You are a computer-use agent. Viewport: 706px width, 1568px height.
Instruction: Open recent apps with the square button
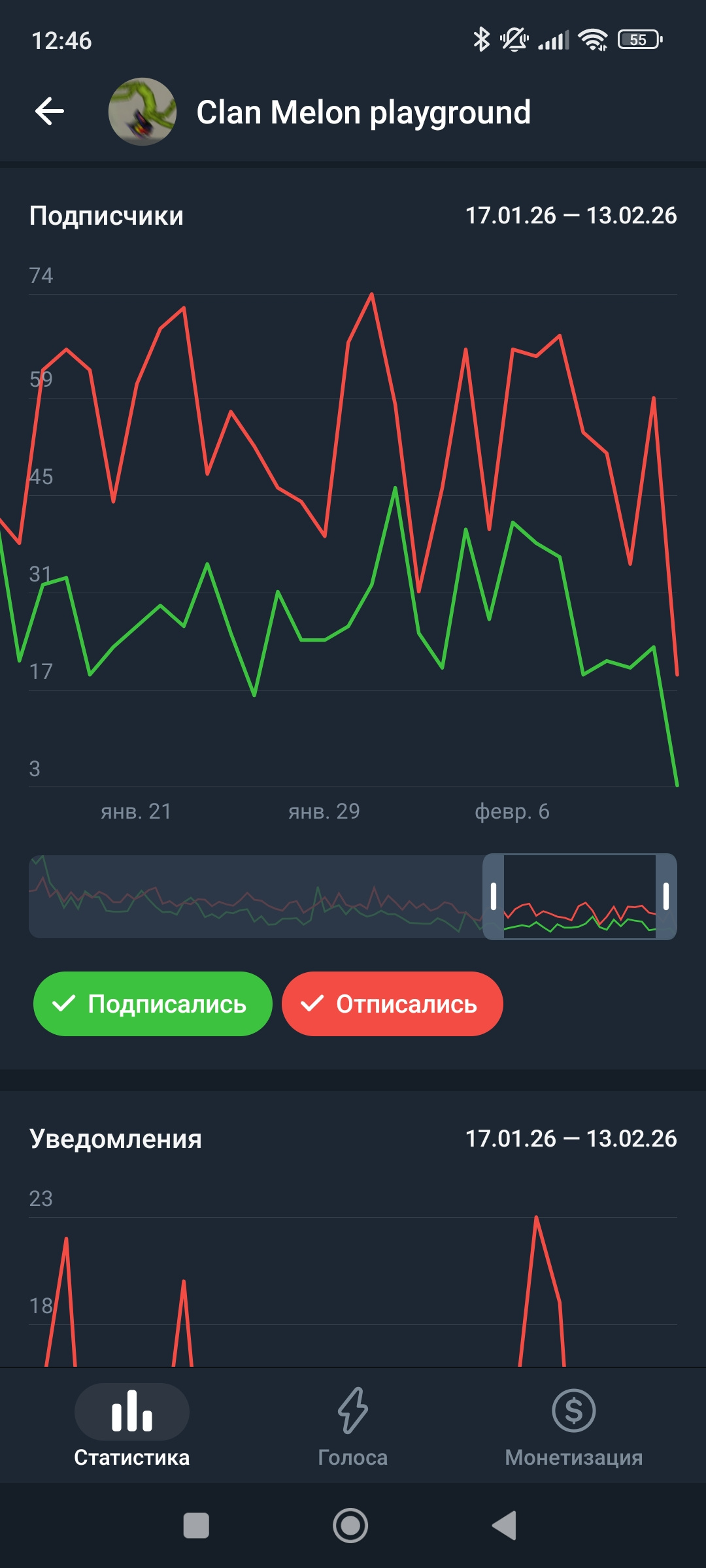pos(196,1526)
